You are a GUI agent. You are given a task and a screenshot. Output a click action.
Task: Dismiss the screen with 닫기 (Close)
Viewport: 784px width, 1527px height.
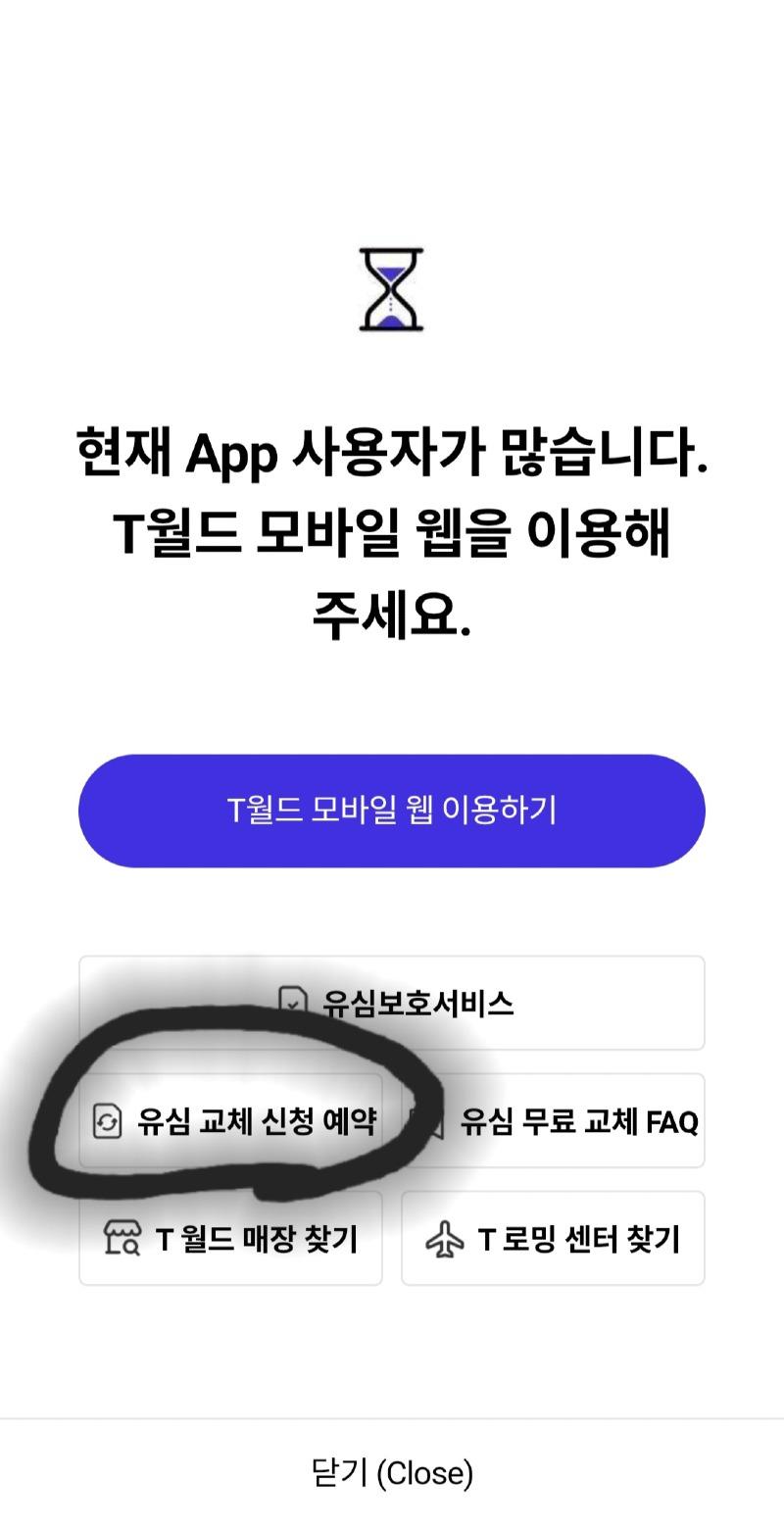pyautogui.click(x=392, y=1472)
